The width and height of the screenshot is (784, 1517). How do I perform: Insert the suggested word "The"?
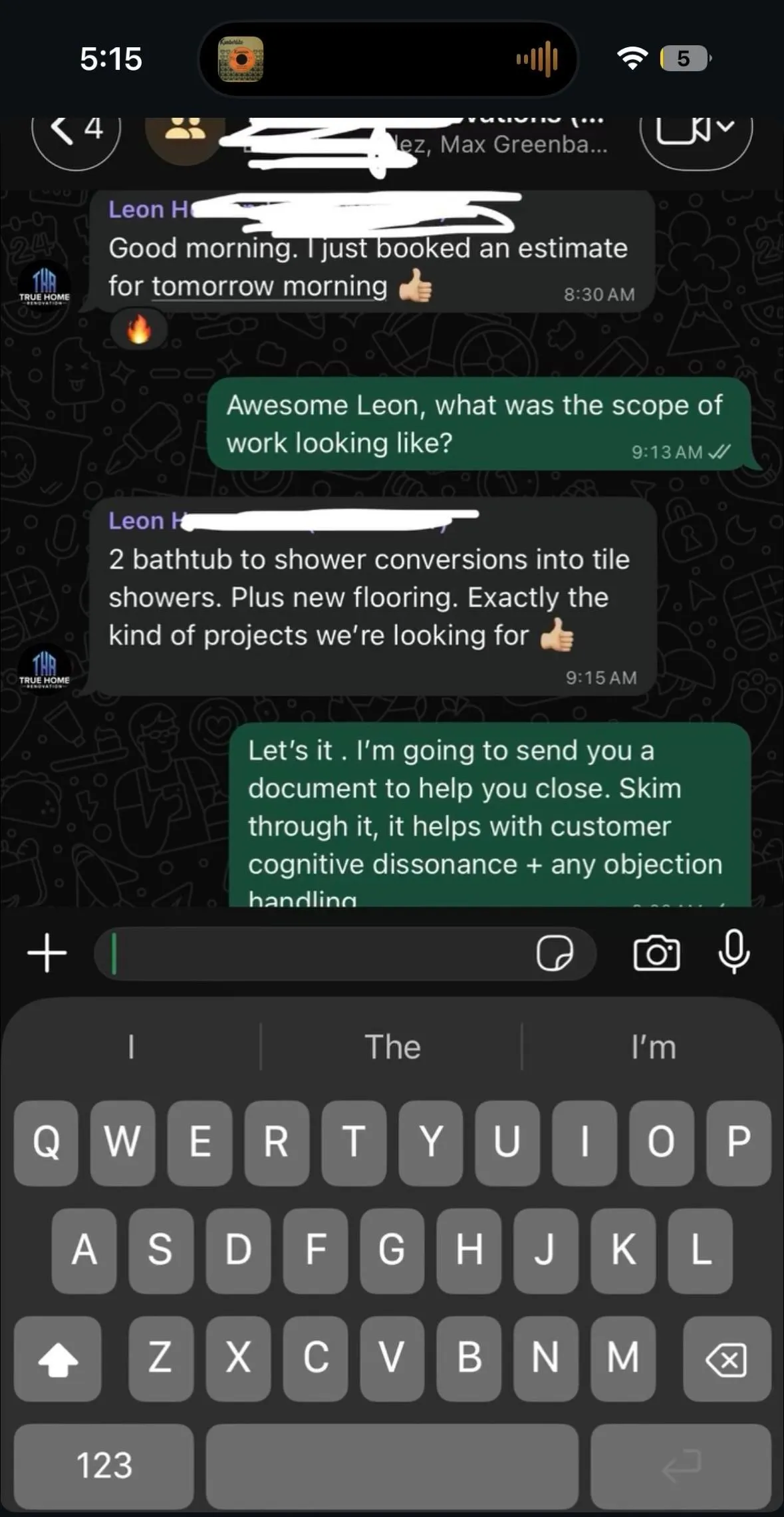pos(392,1047)
